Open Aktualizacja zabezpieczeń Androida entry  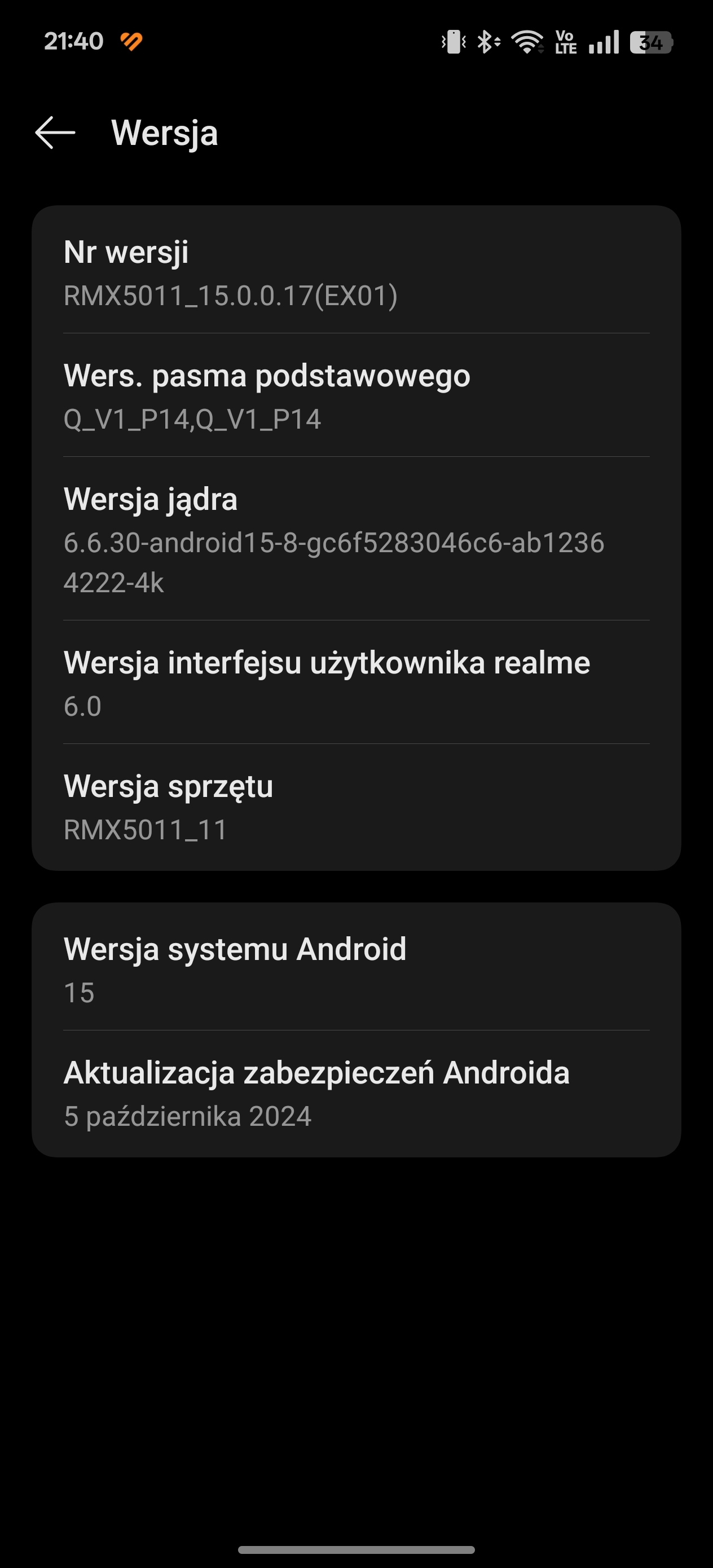(356, 1093)
